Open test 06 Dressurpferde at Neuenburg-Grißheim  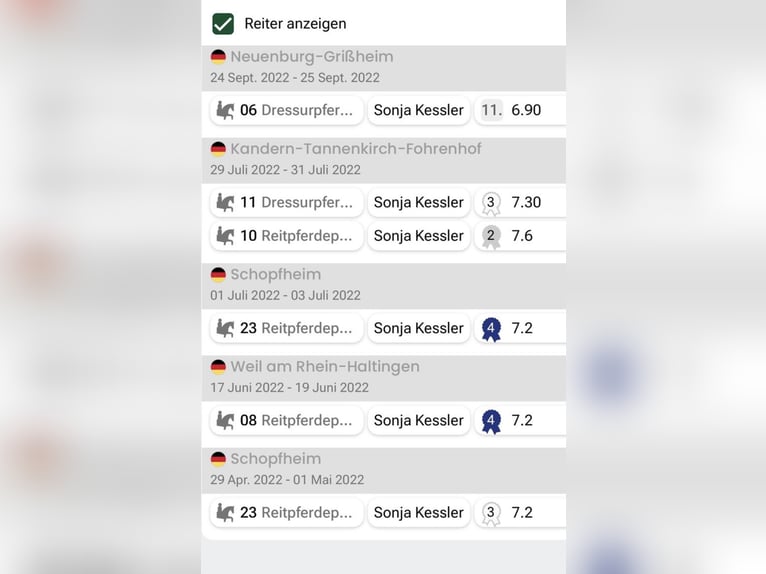click(287, 110)
